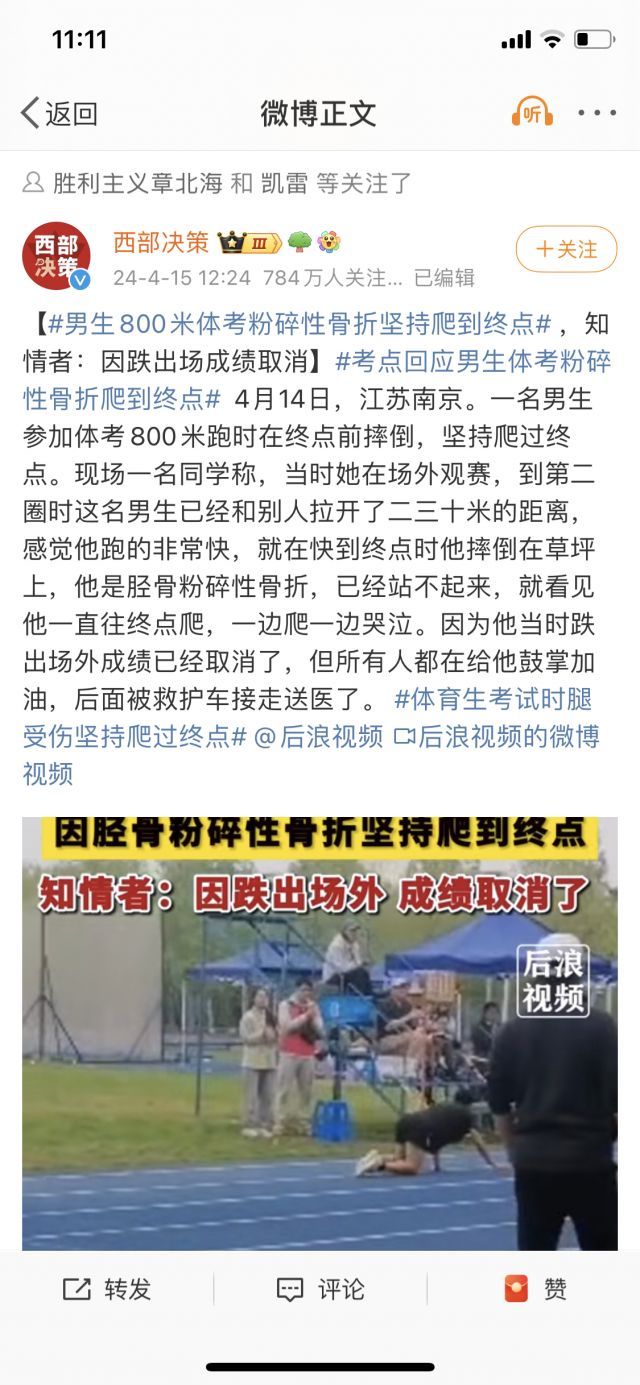
Task: Open comments with the 评论 button
Action: [320, 1289]
